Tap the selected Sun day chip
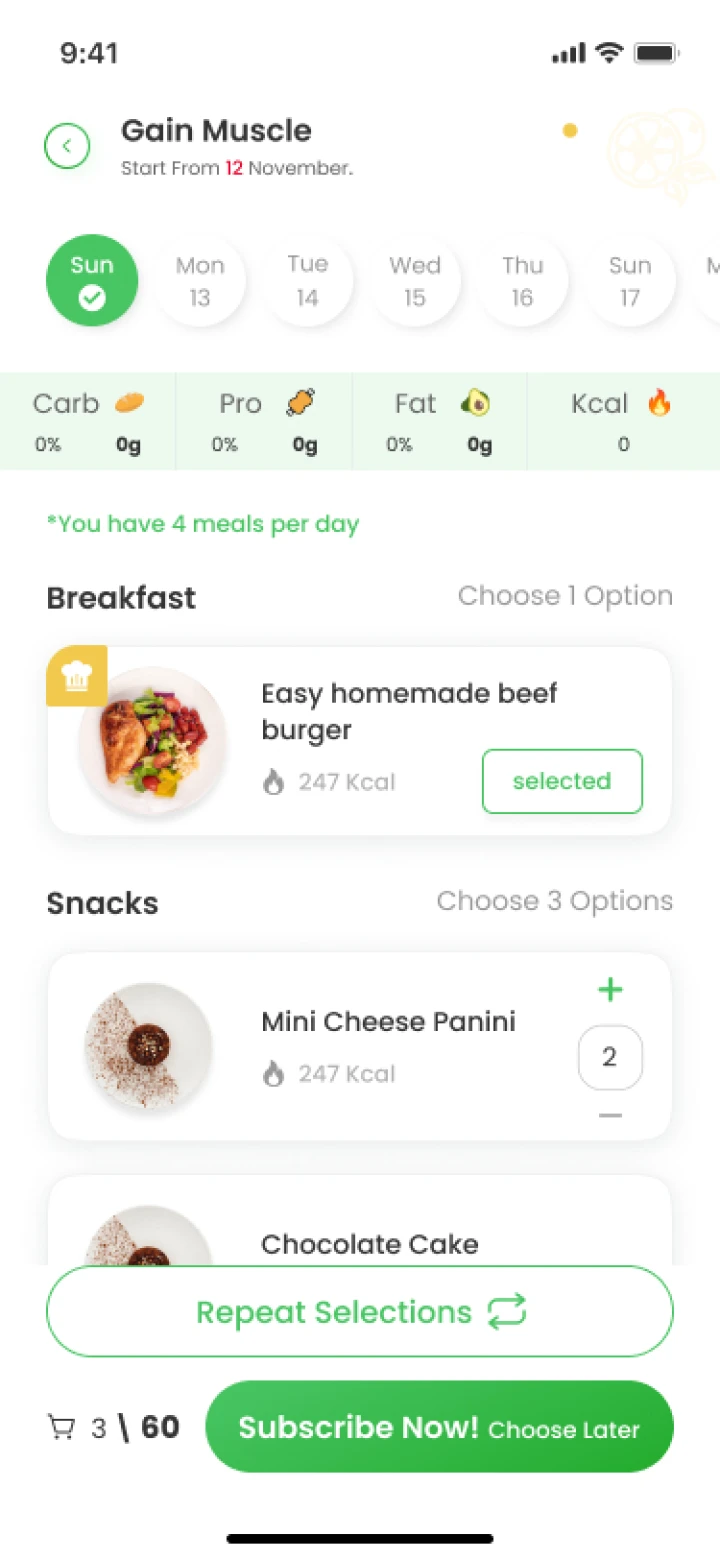720x1559 pixels. point(92,281)
